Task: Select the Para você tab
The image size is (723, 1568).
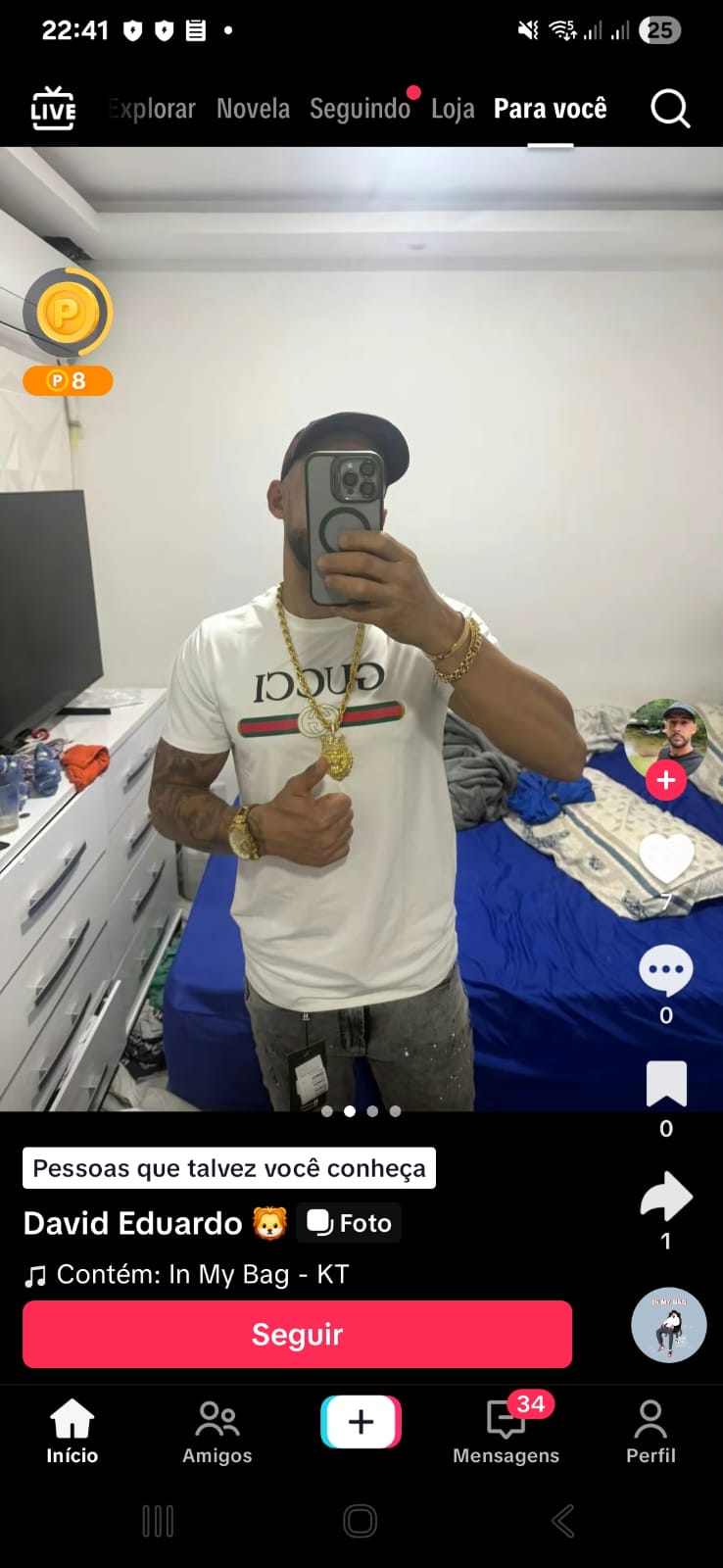Action: pyautogui.click(x=550, y=109)
